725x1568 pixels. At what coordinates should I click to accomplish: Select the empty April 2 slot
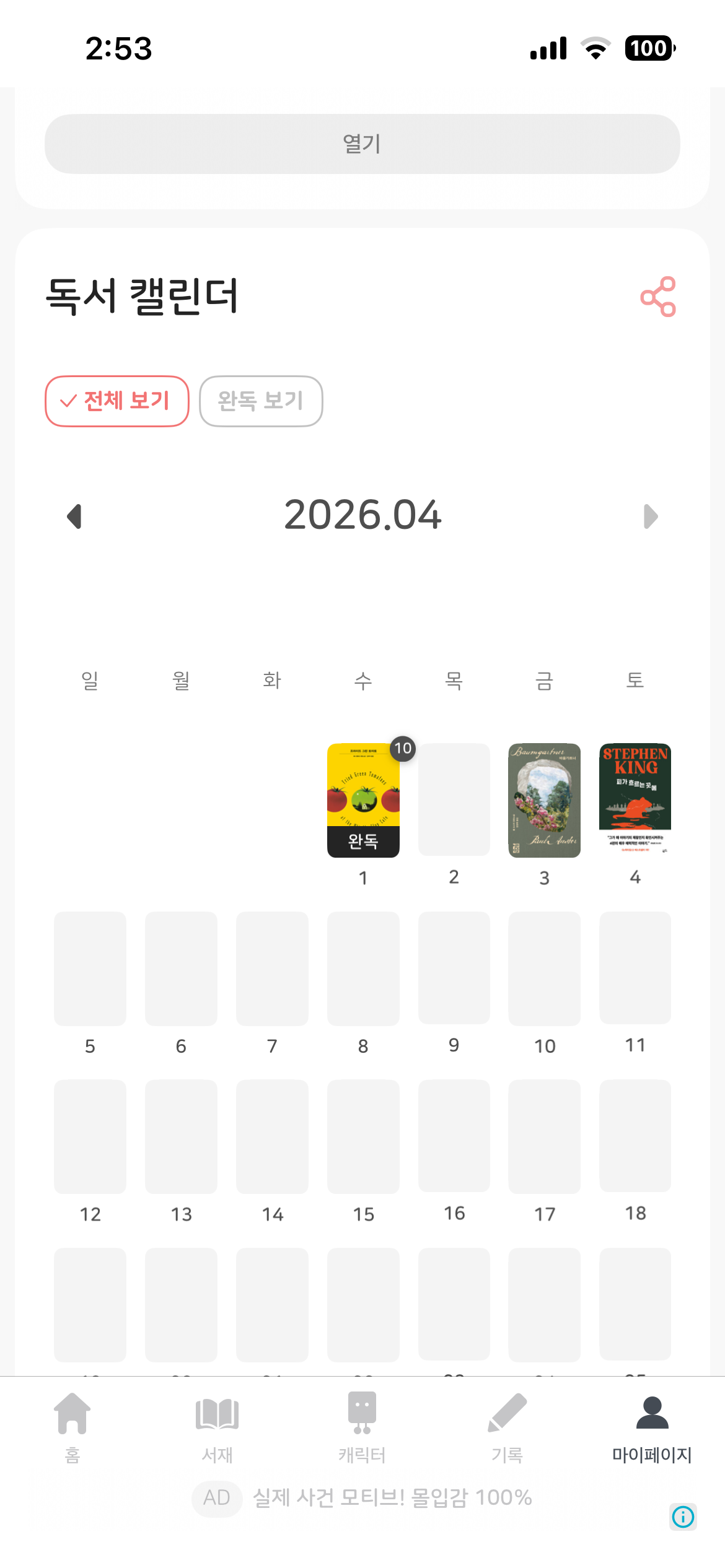point(454,799)
